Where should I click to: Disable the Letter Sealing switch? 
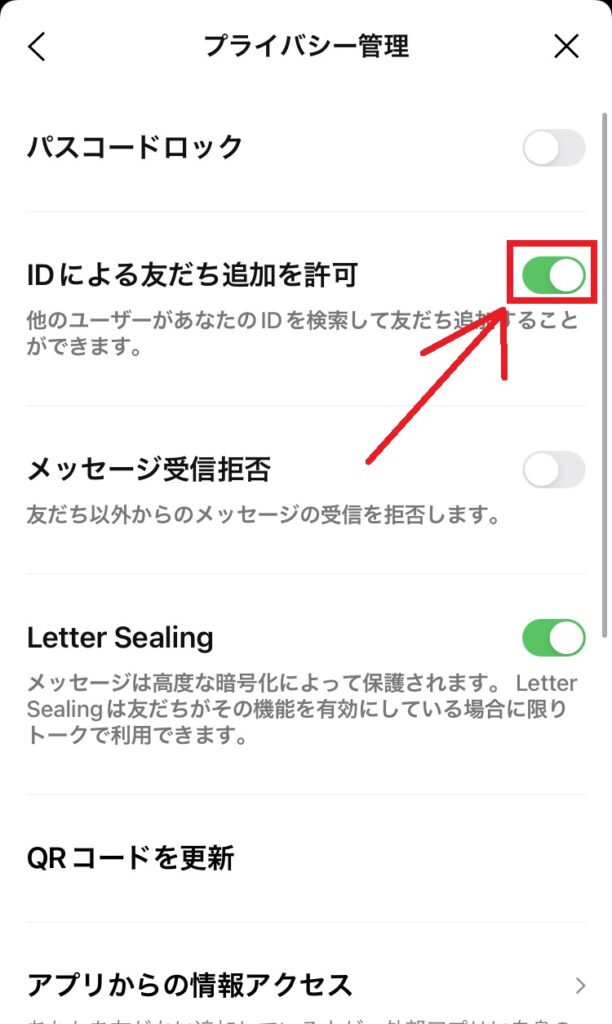point(553,637)
